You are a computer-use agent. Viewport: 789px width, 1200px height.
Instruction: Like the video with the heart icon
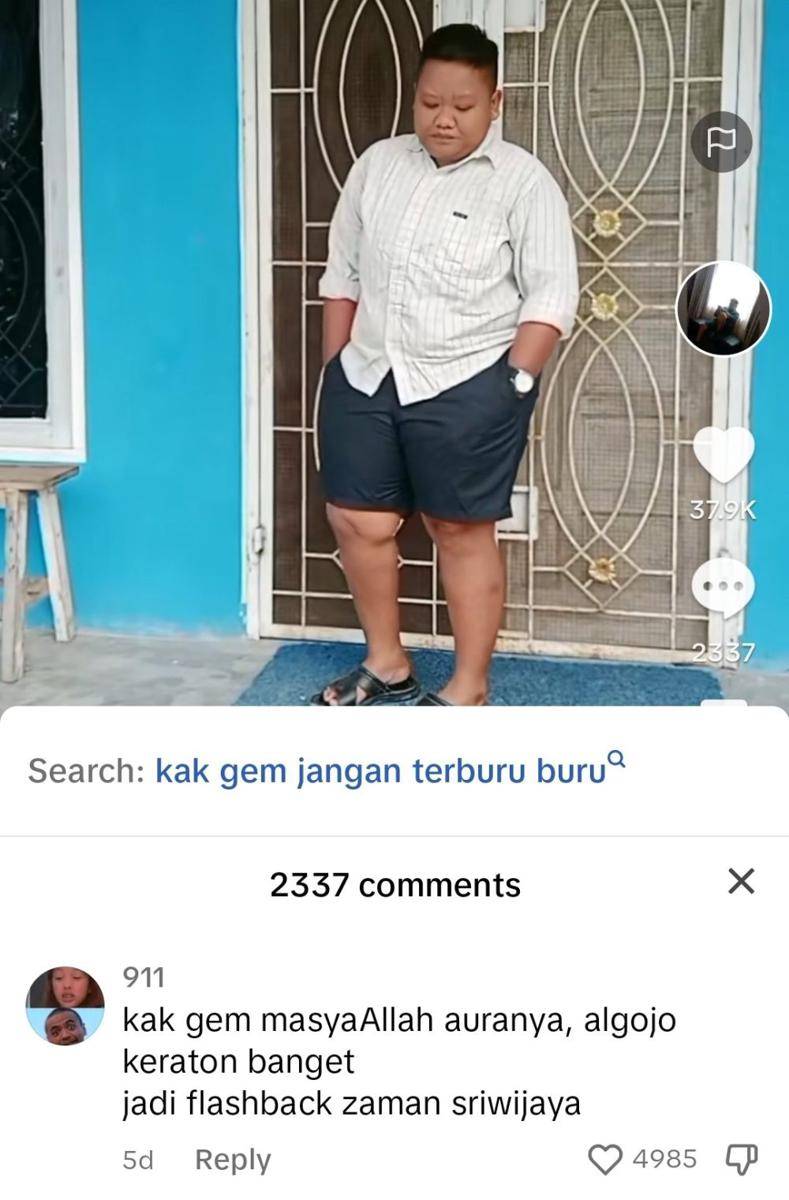(723, 457)
